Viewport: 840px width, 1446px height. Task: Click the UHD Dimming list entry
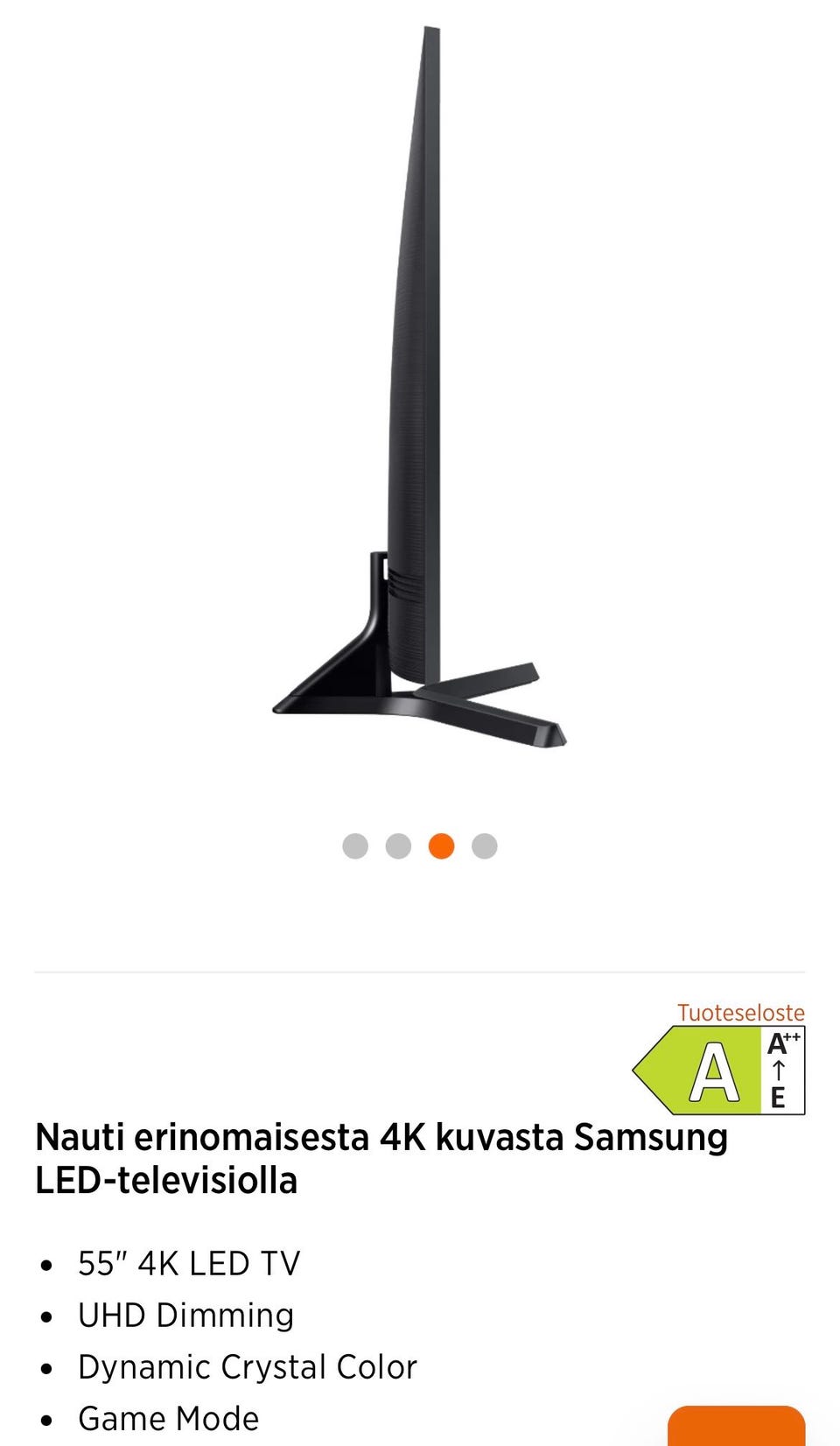click(x=185, y=1316)
